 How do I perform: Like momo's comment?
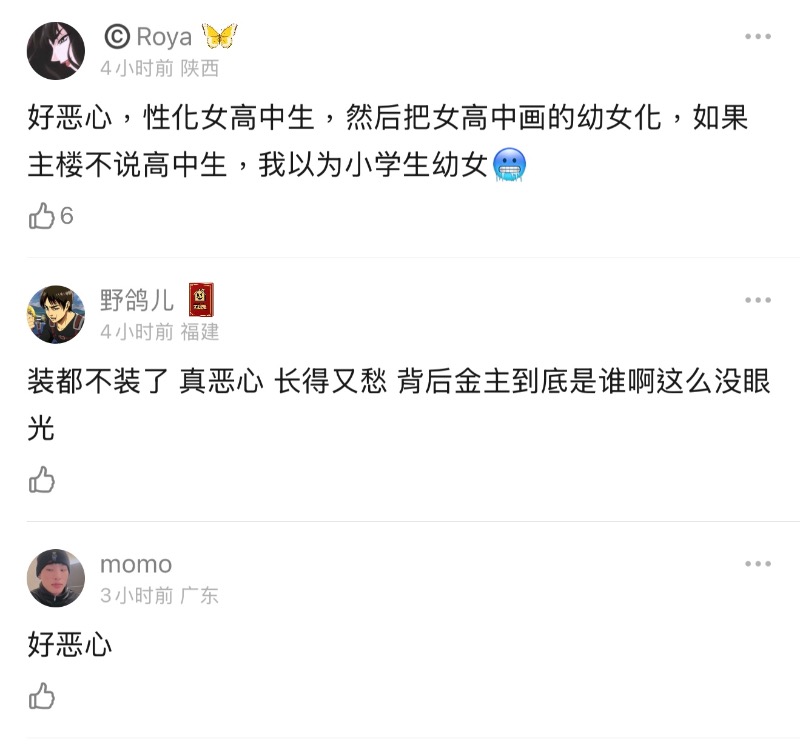42,696
